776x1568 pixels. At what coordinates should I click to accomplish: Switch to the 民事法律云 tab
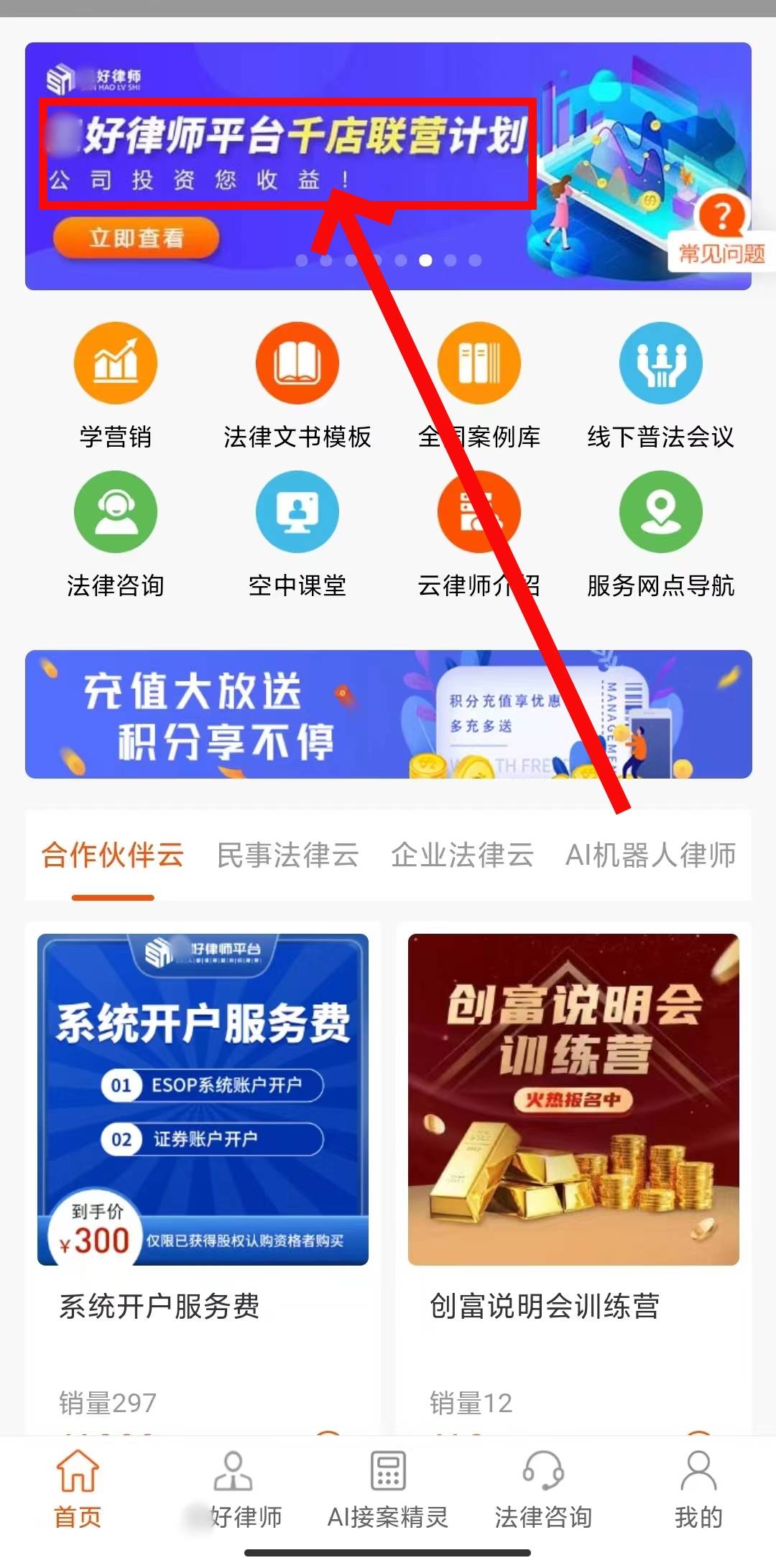(x=287, y=855)
